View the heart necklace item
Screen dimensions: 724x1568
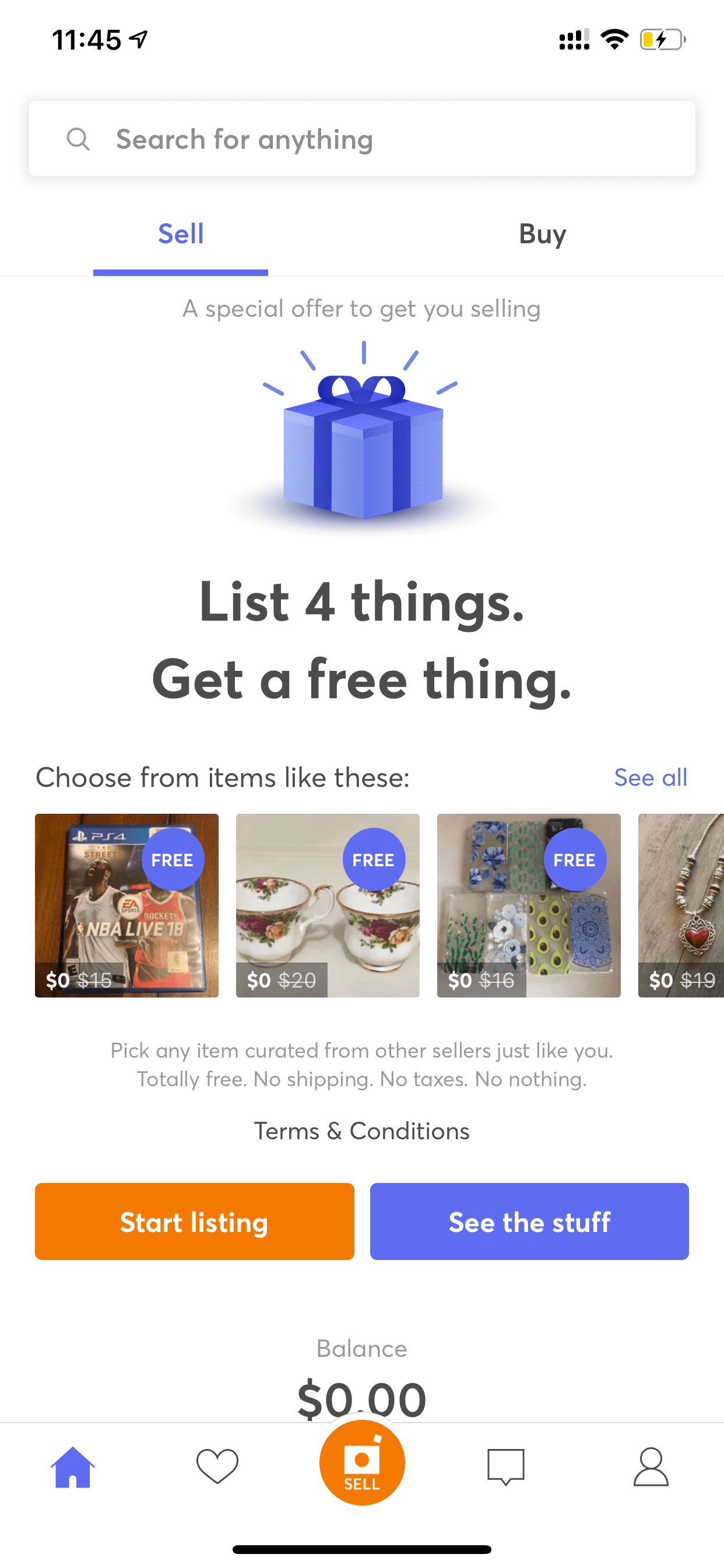click(x=681, y=905)
